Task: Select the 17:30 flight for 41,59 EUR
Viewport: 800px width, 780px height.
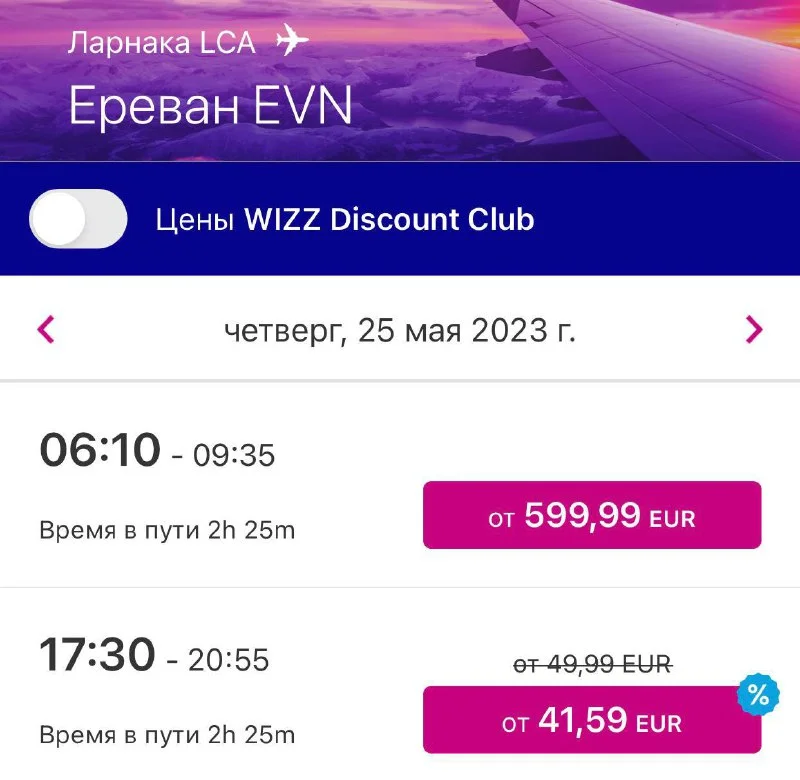Action: click(591, 720)
